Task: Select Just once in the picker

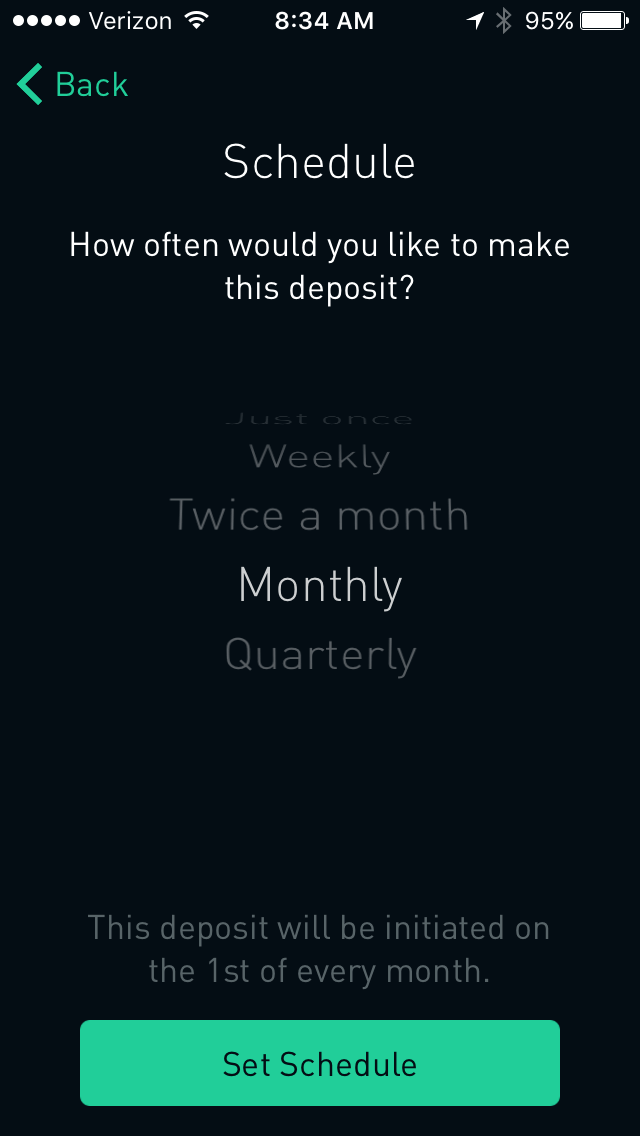Action: click(320, 419)
